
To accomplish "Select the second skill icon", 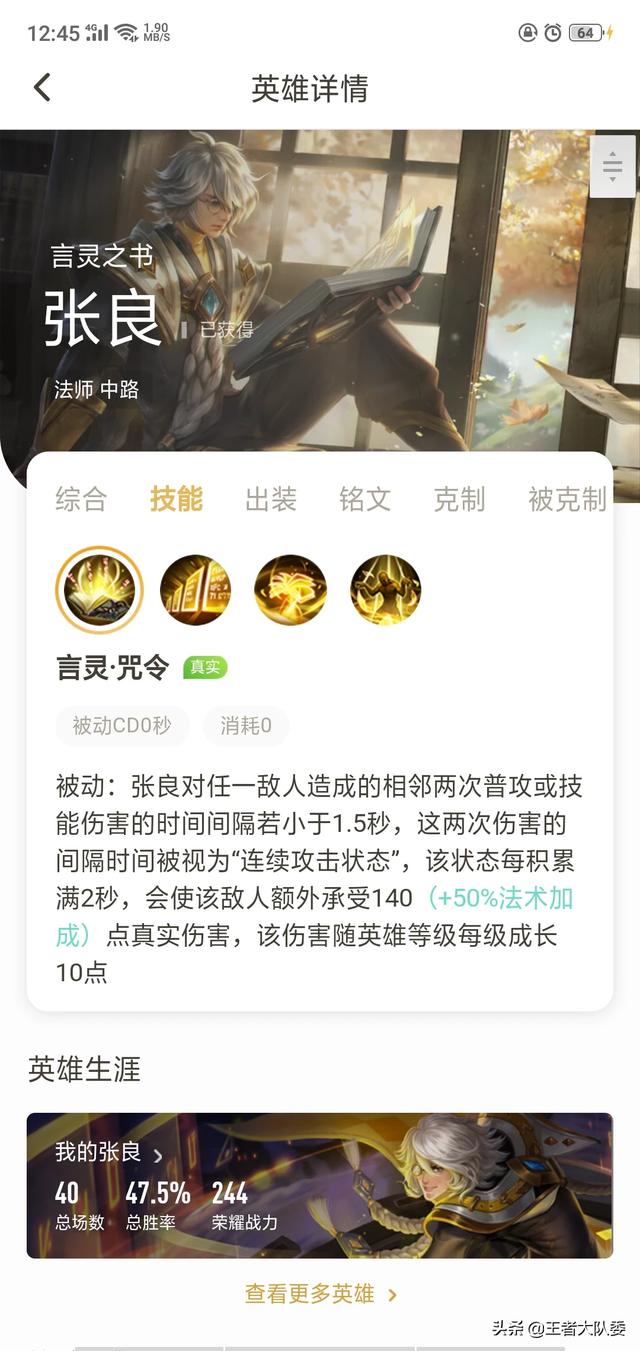I will pos(195,590).
